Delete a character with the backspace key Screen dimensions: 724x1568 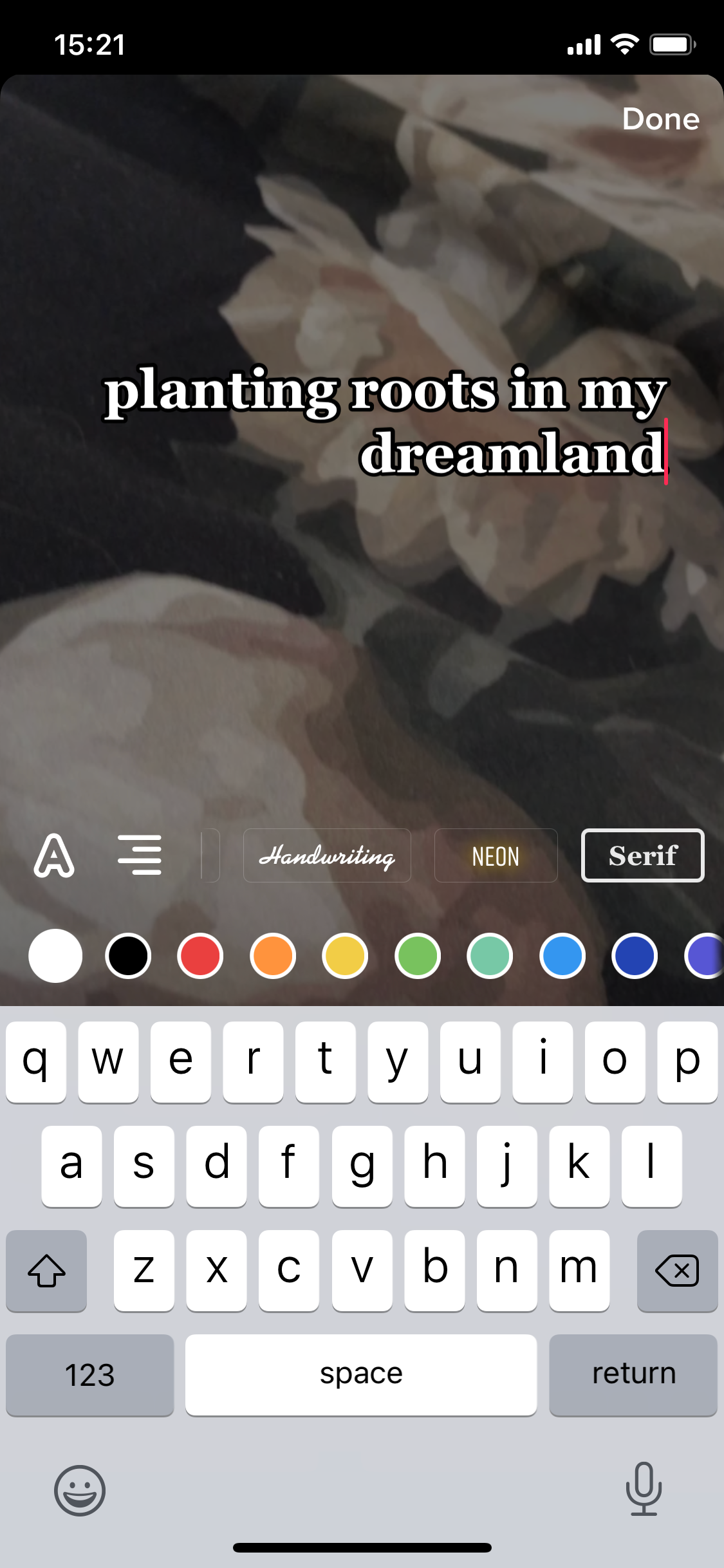677,1271
